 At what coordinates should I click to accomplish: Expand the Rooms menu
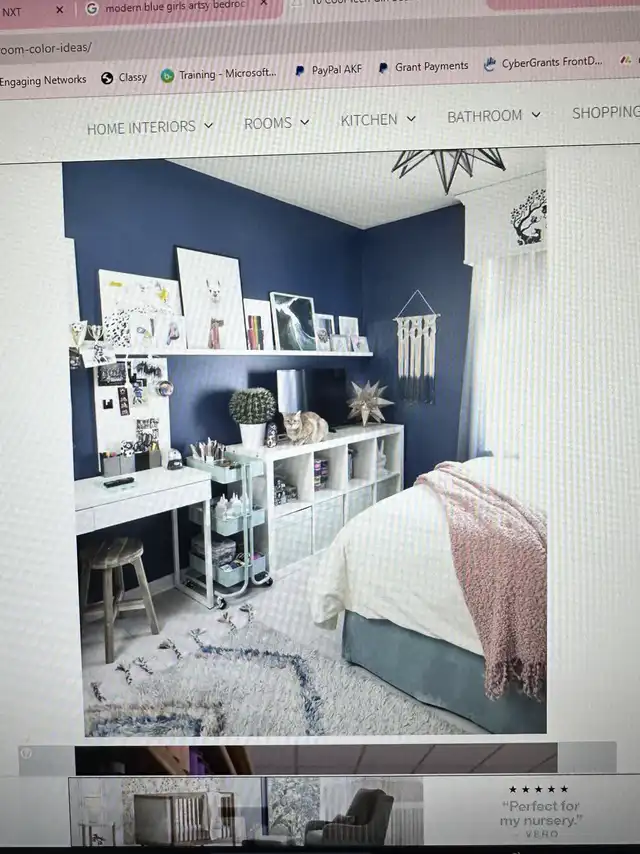click(277, 123)
